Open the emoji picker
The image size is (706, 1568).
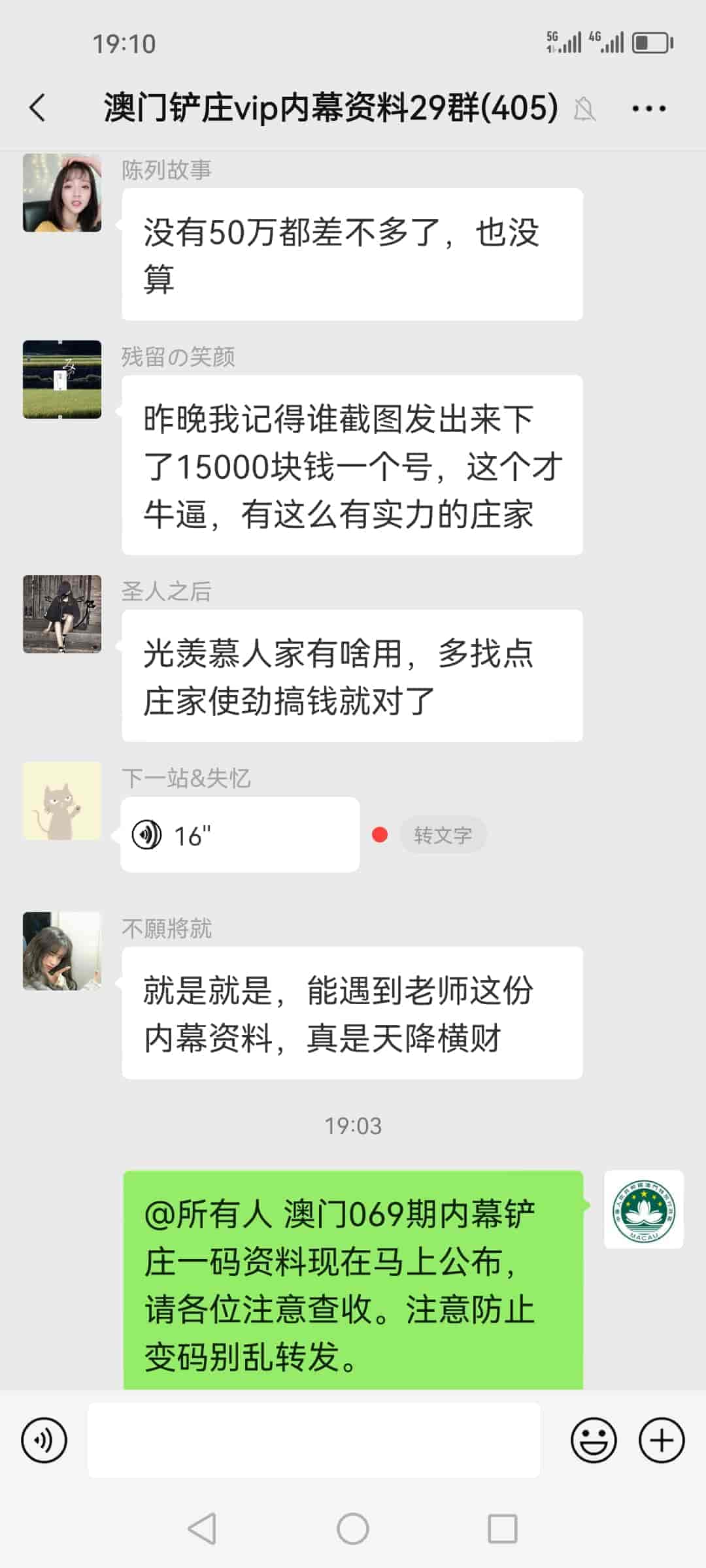(x=594, y=1439)
